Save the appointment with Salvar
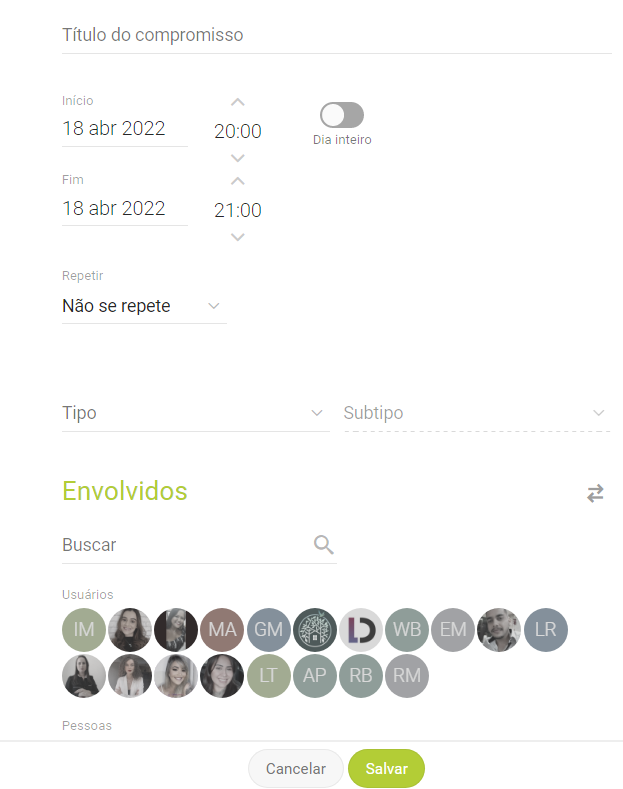 (386, 769)
